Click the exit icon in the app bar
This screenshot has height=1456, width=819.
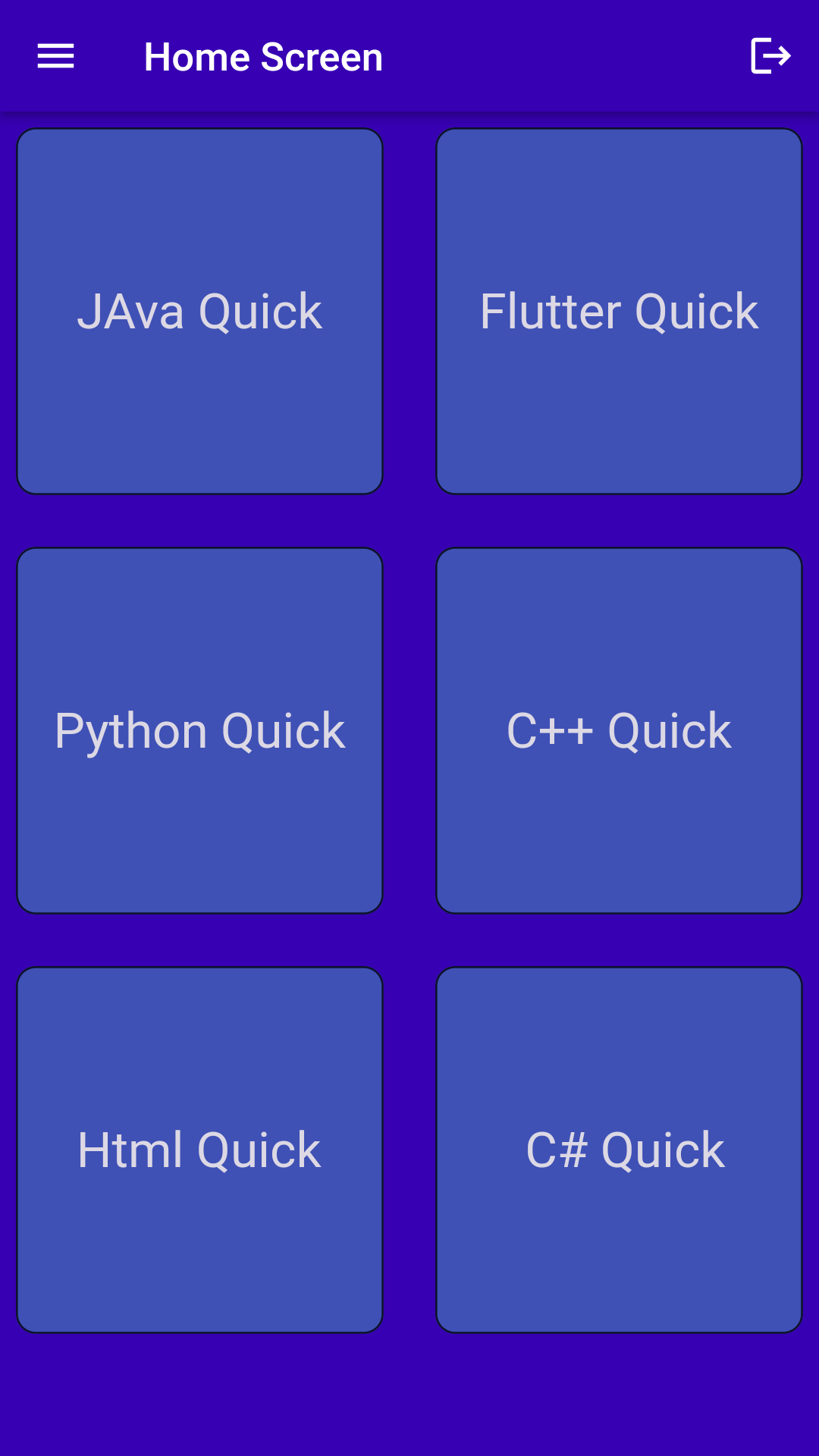(x=770, y=55)
